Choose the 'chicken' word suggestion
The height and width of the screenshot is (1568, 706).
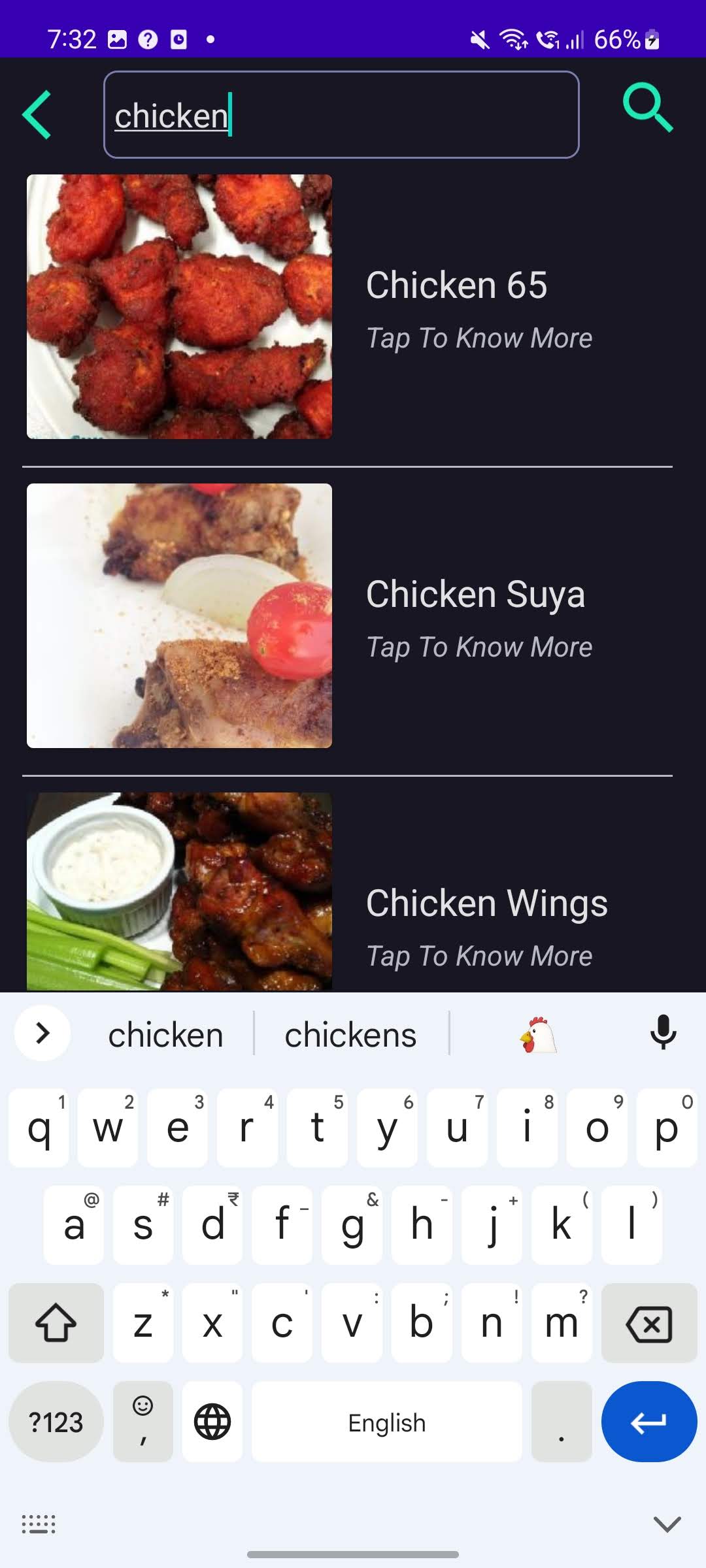pos(165,1033)
